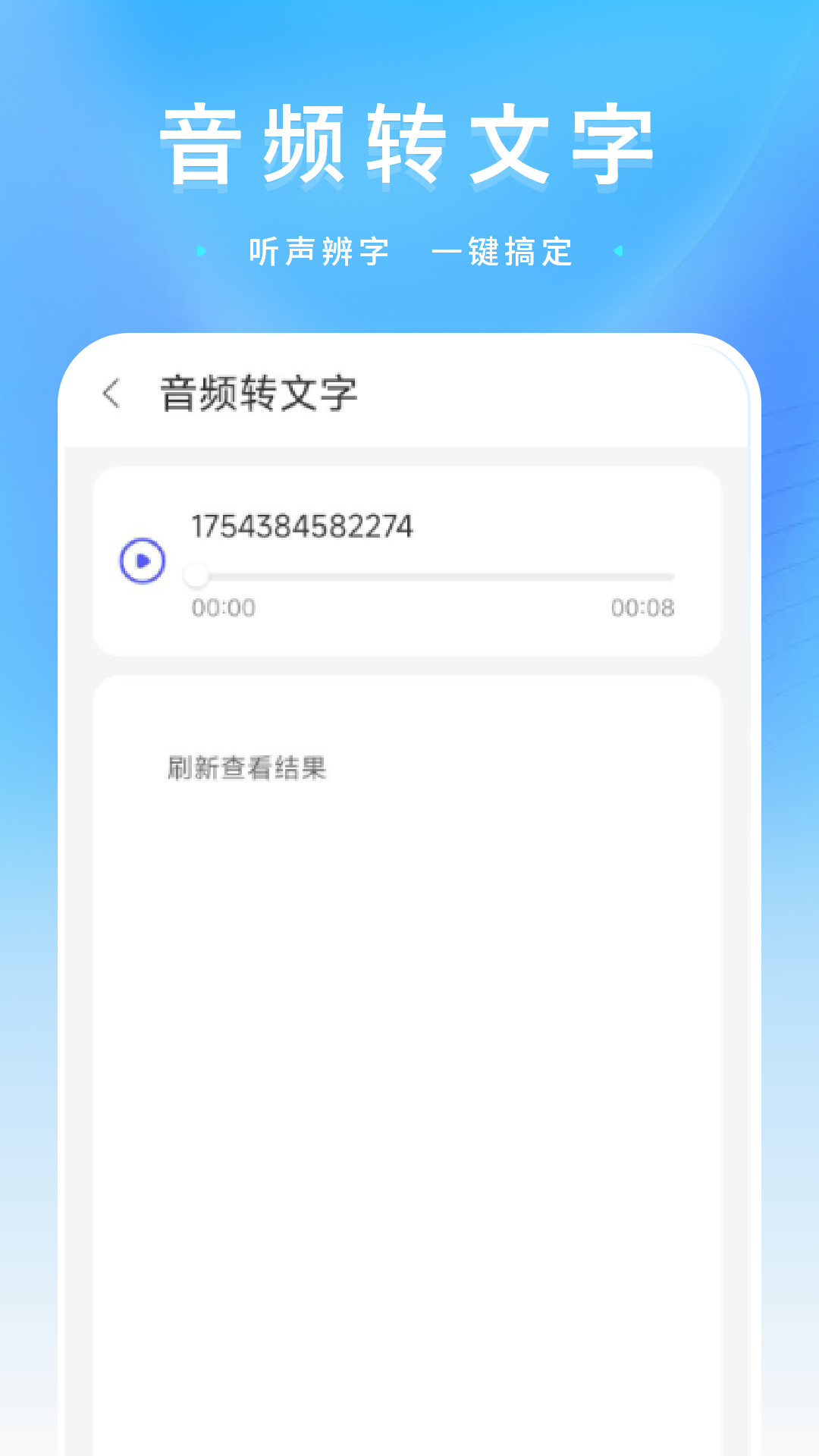
Task: Click the 00:00 elapsed time label
Action: [222, 607]
